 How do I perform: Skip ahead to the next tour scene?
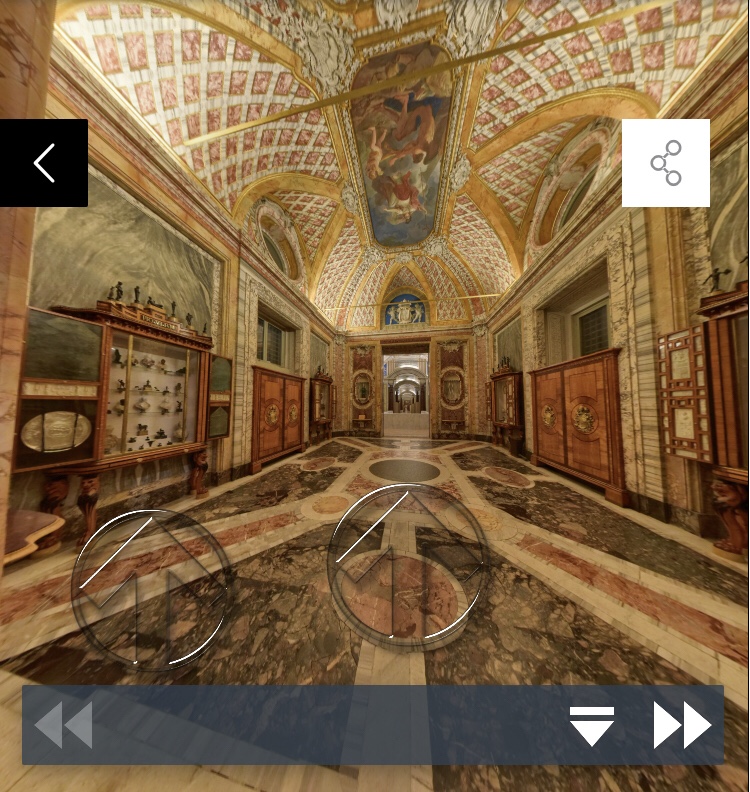(x=682, y=725)
